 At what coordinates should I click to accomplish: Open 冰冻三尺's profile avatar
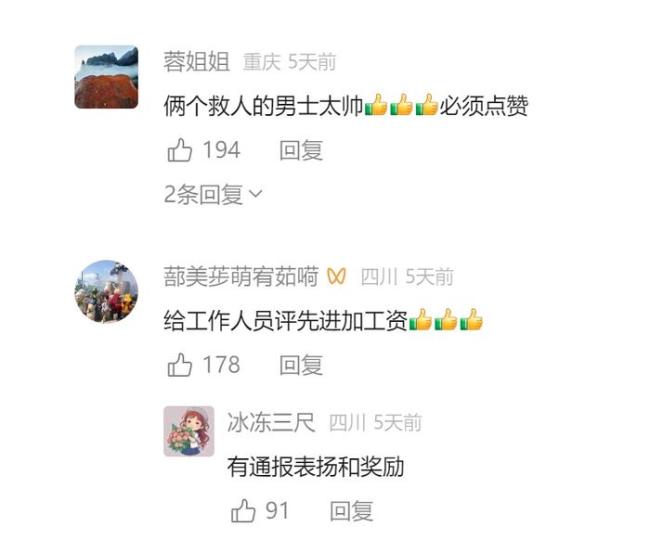[189, 432]
